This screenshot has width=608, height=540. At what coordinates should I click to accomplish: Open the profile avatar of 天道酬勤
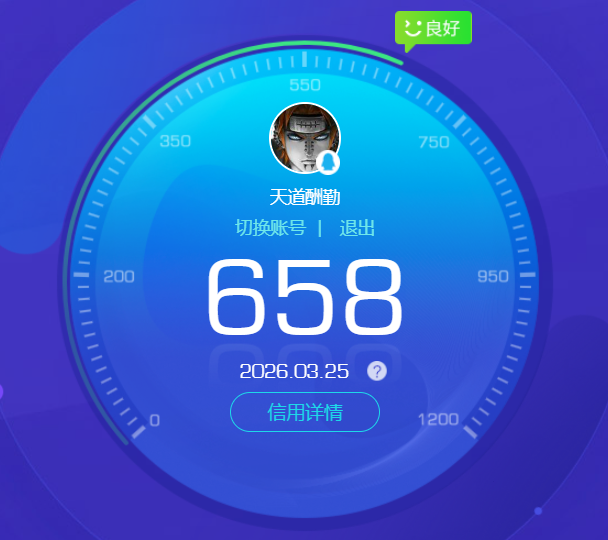point(304,138)
